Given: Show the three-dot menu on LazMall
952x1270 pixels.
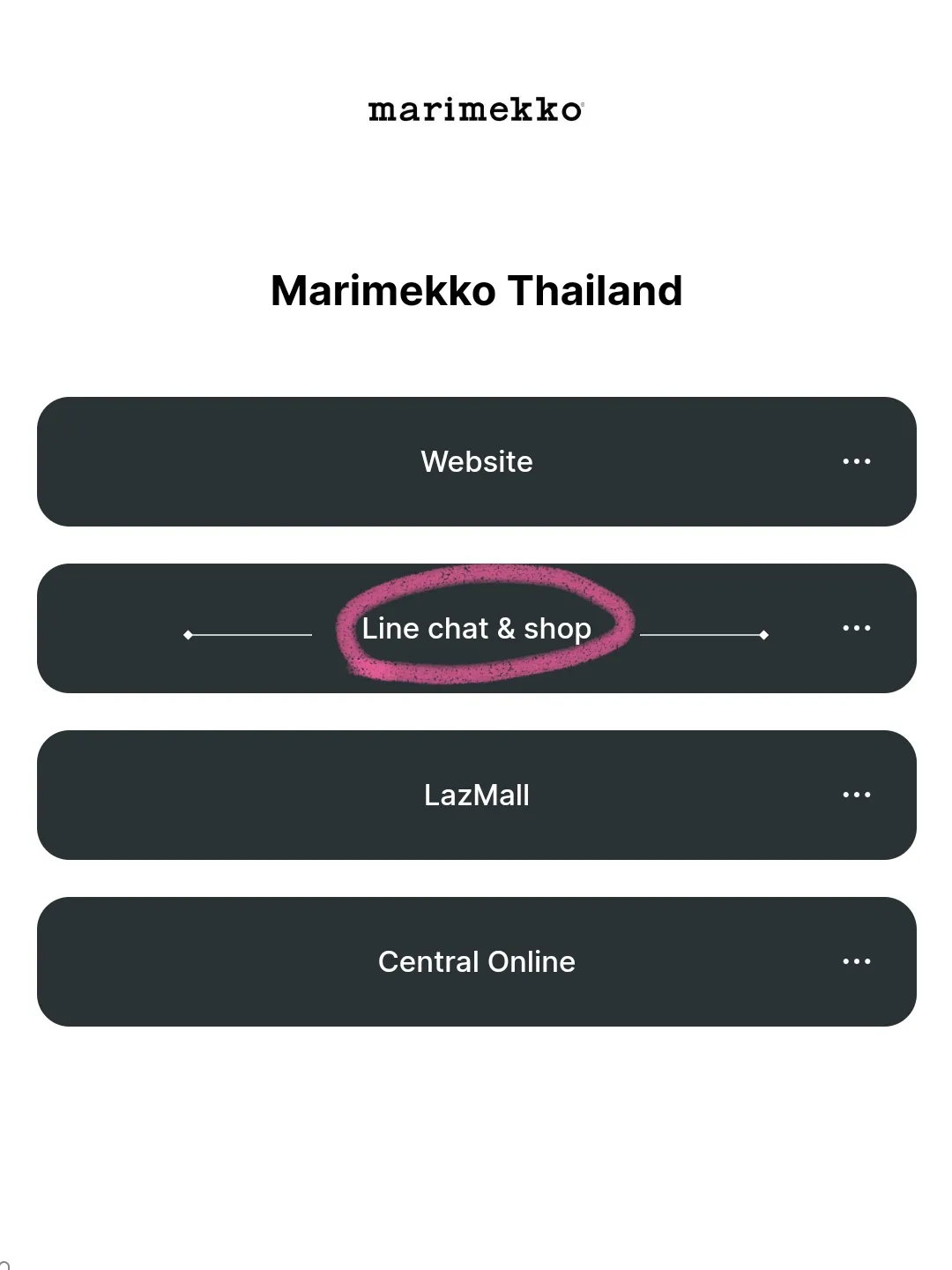Looking at the screenshot, I should point(856,795).
